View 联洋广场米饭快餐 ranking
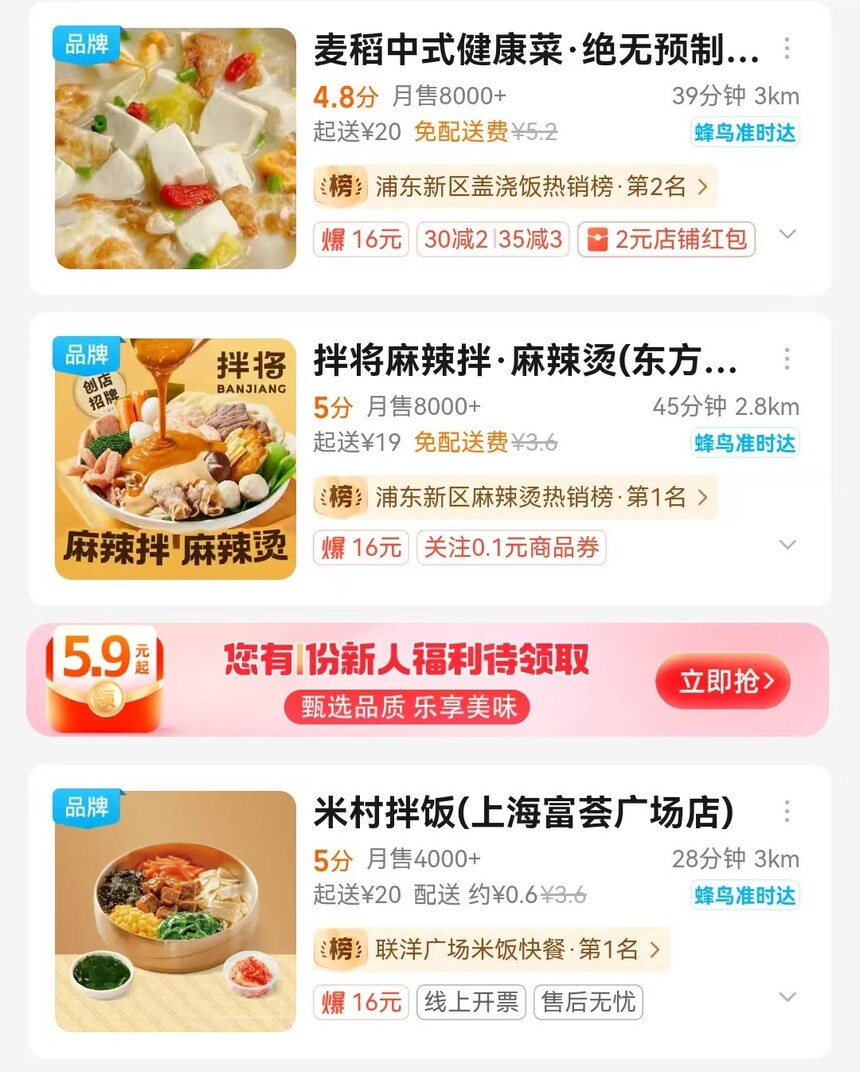 pos(492,949)
